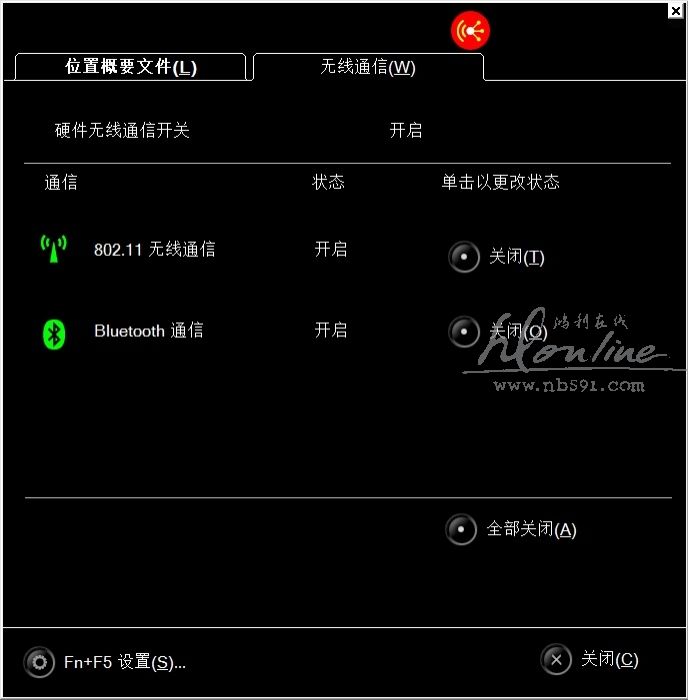
Task: Open Fn+F5 设置
Action: coord(40,661)
